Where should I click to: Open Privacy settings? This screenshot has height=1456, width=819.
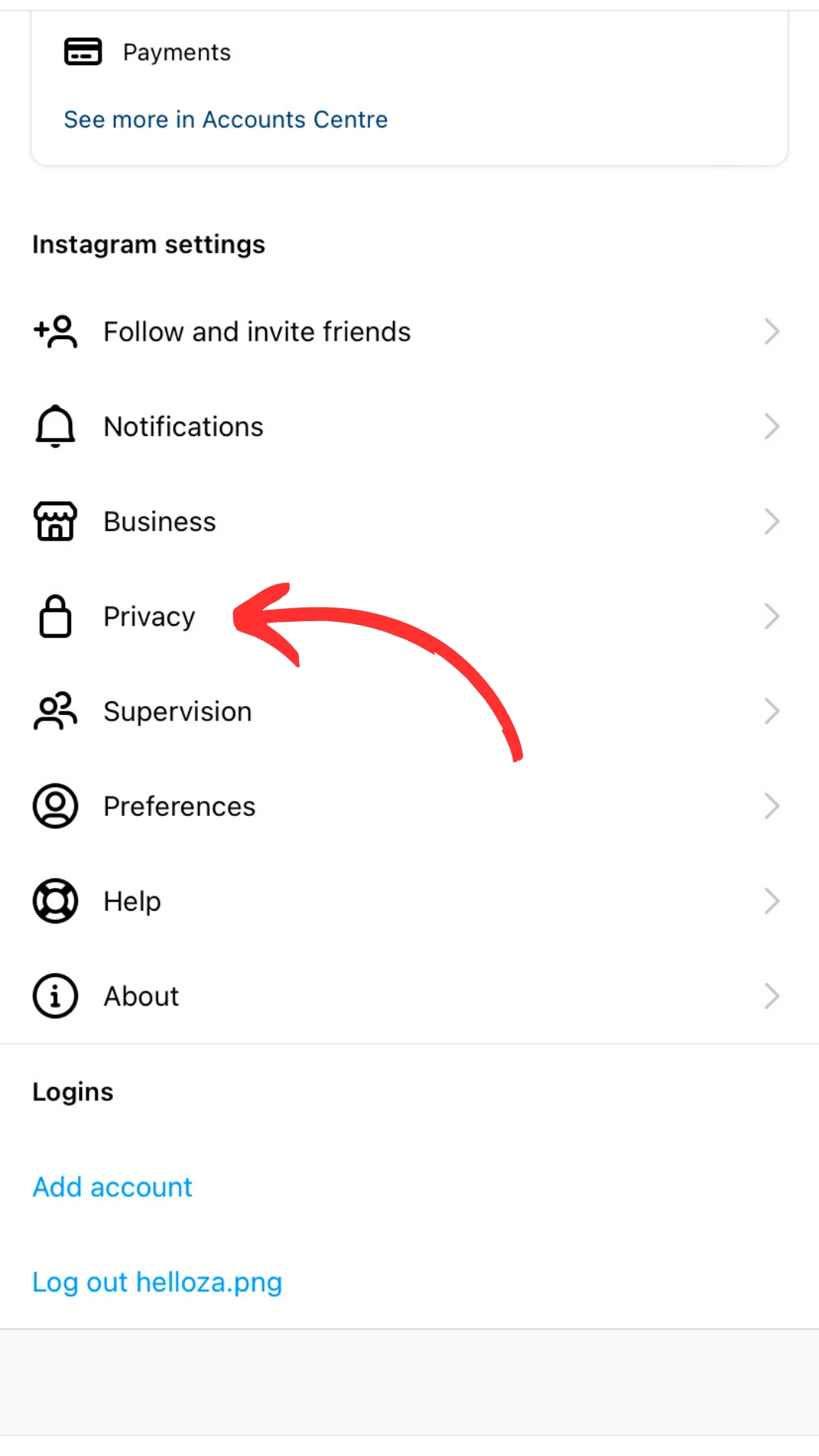(409, 617)
